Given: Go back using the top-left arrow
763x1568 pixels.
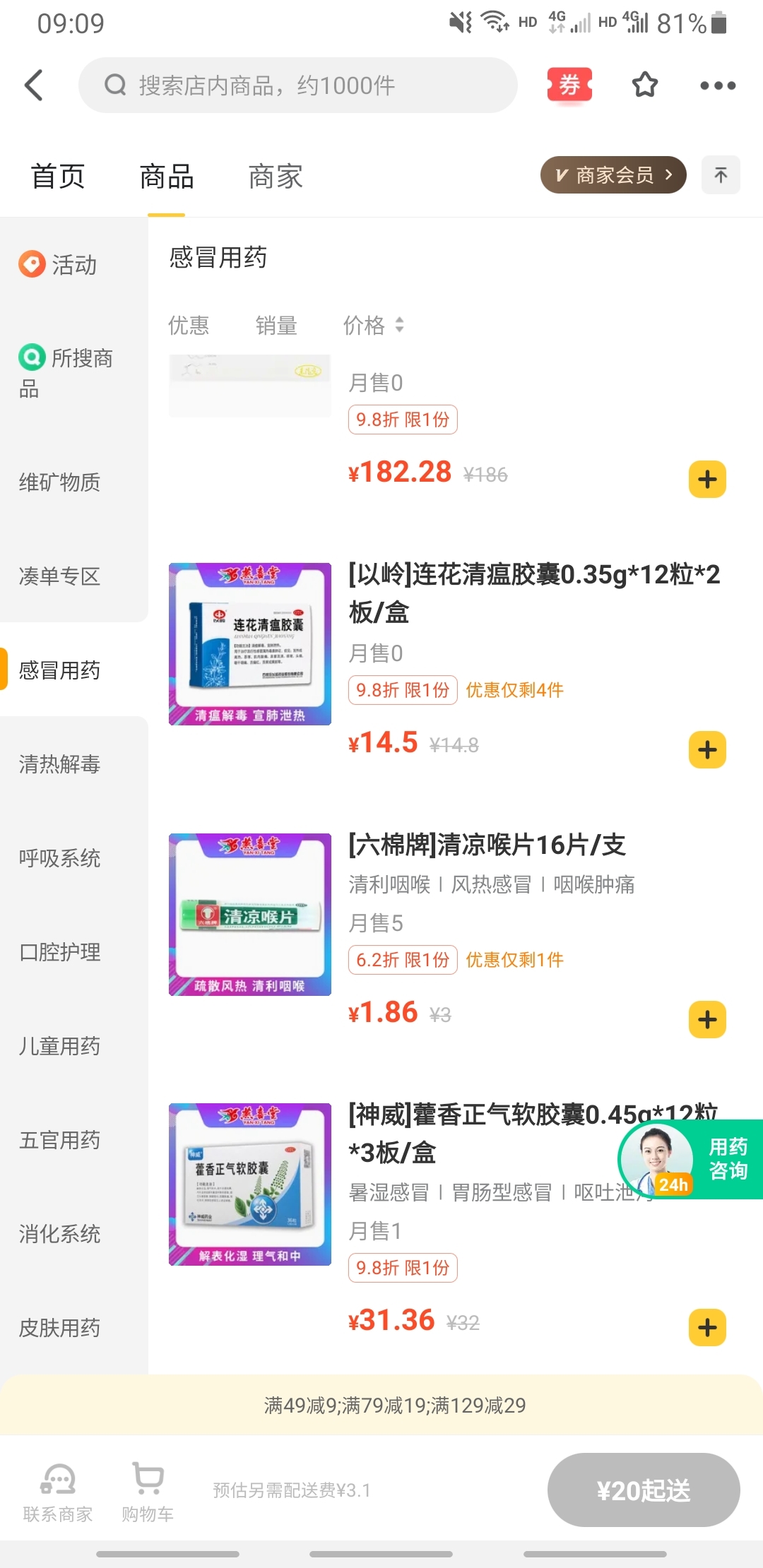Looking at the screenshot, I should tap(34, 85).
